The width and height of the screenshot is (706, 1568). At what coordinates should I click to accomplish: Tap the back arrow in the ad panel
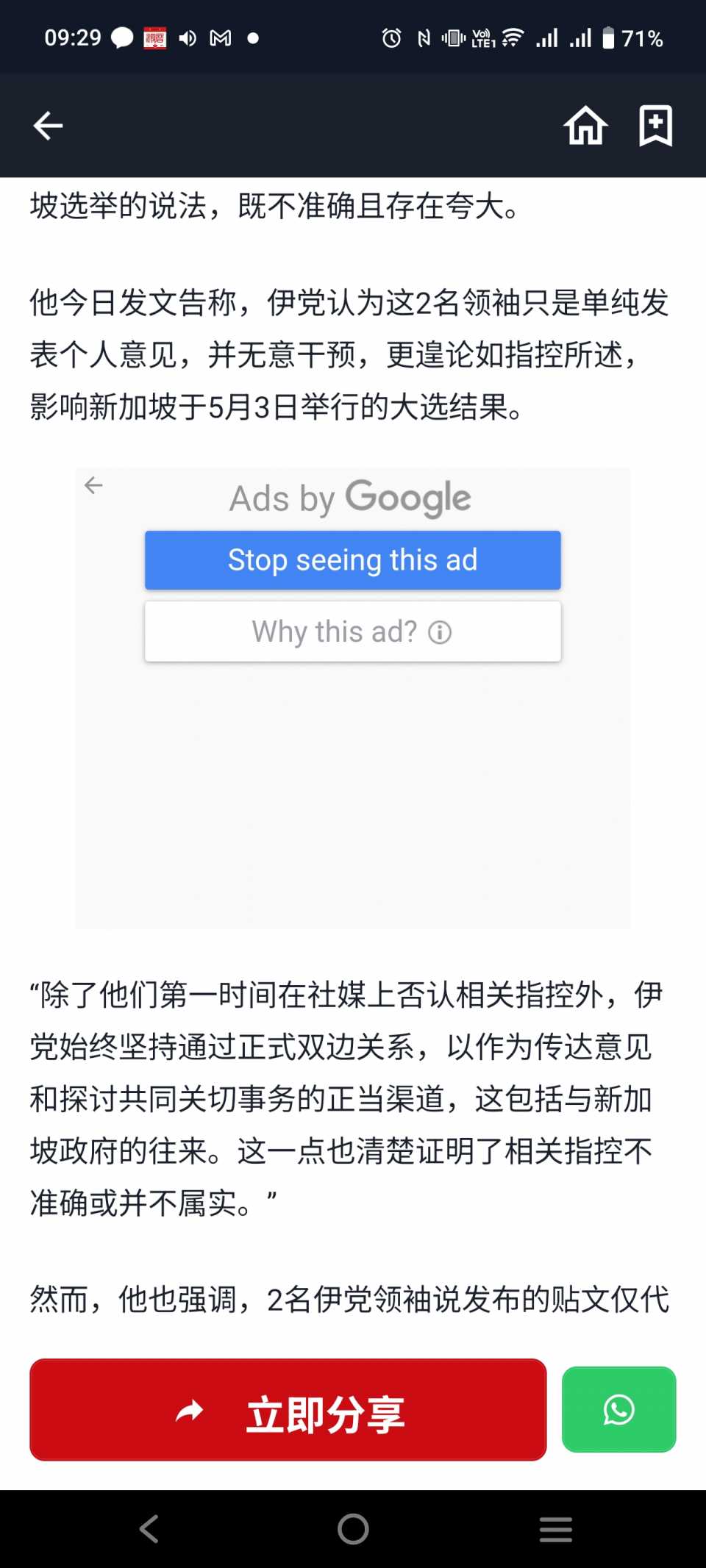pos(93,485)
